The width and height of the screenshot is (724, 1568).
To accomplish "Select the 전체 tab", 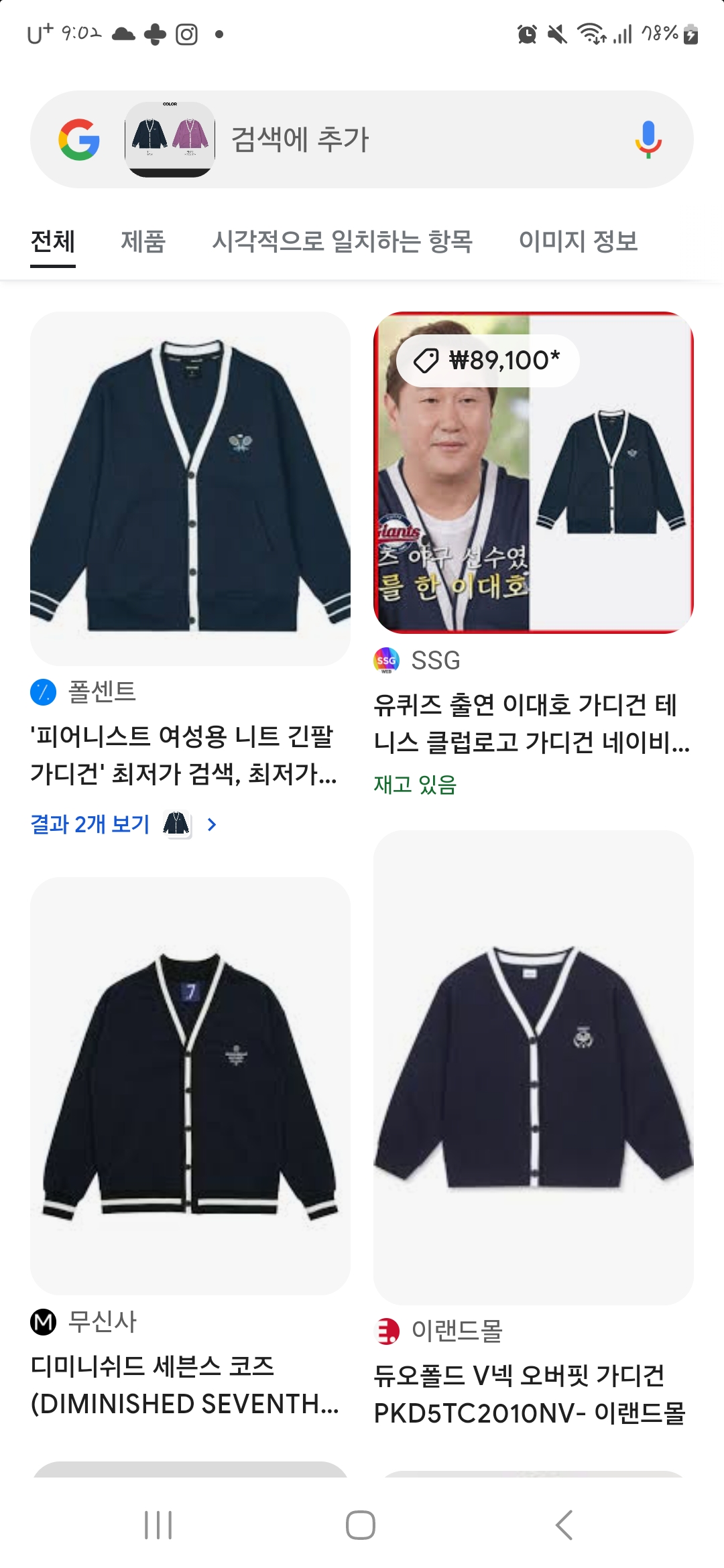I will pyautogui.click(x=53, y=241).
